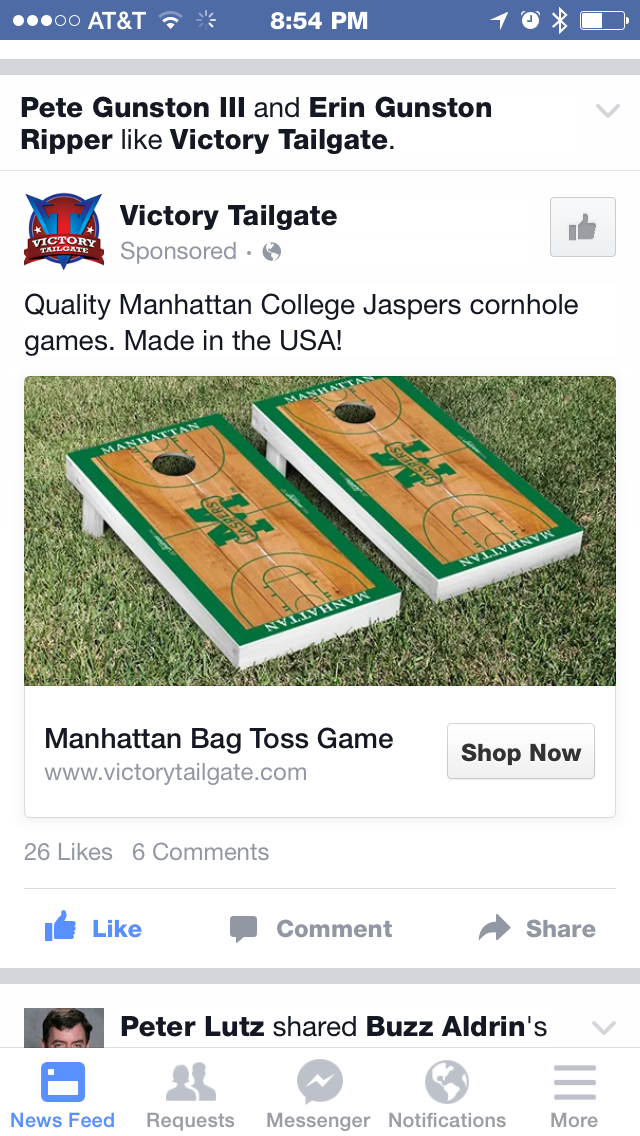Screen dimensions: 640x1136
Task: Open the Manhattan Bag Toss Game link
Action: (219, 739)
